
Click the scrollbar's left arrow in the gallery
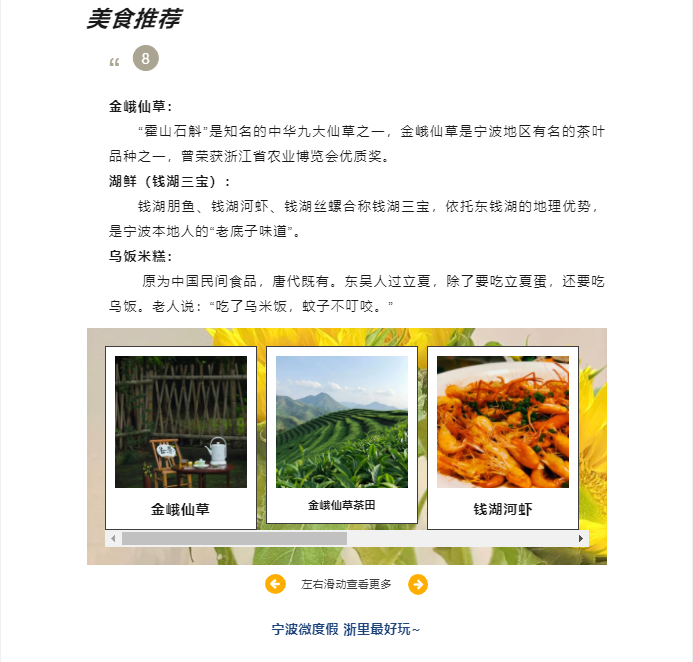(x=113, y=538)
